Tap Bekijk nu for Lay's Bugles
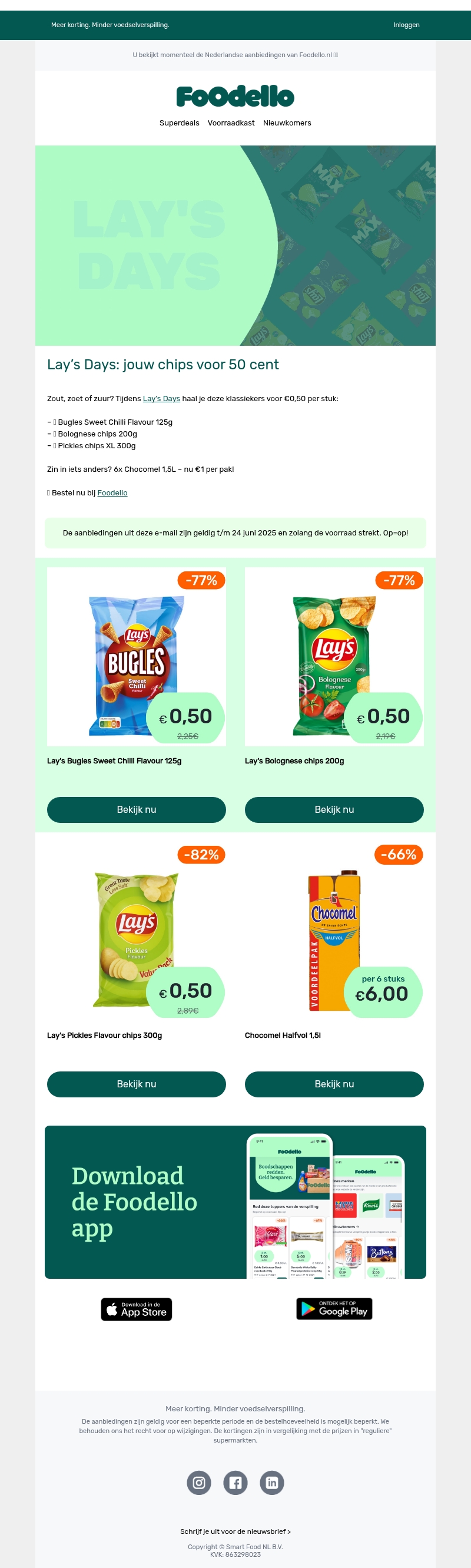 pos(137,809)
